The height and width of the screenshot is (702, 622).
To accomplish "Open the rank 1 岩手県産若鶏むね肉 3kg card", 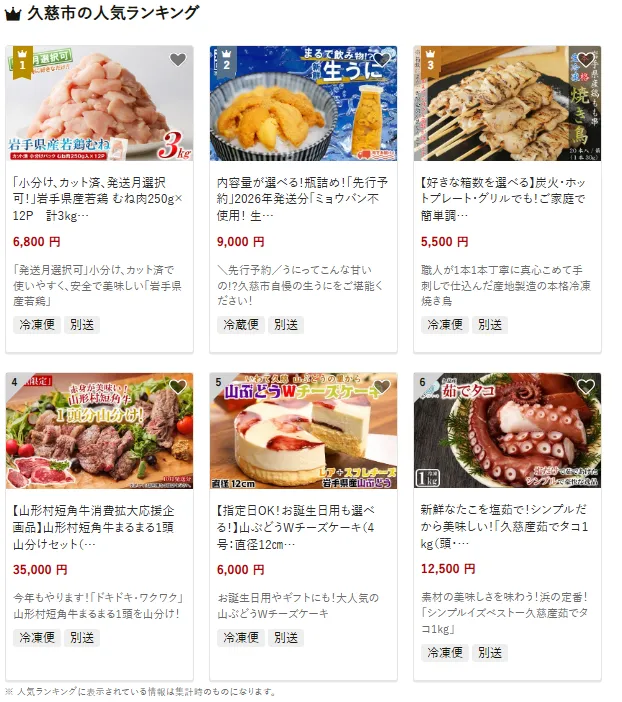I will (x=99, y=199).
